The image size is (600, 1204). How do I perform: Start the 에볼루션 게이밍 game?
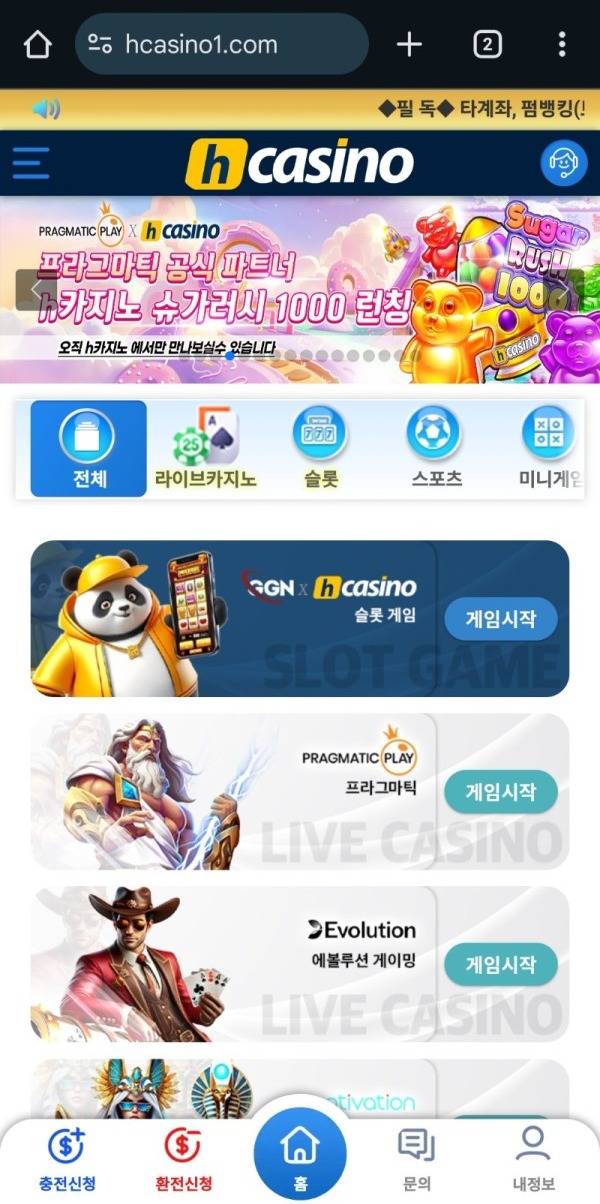[500, 965]
